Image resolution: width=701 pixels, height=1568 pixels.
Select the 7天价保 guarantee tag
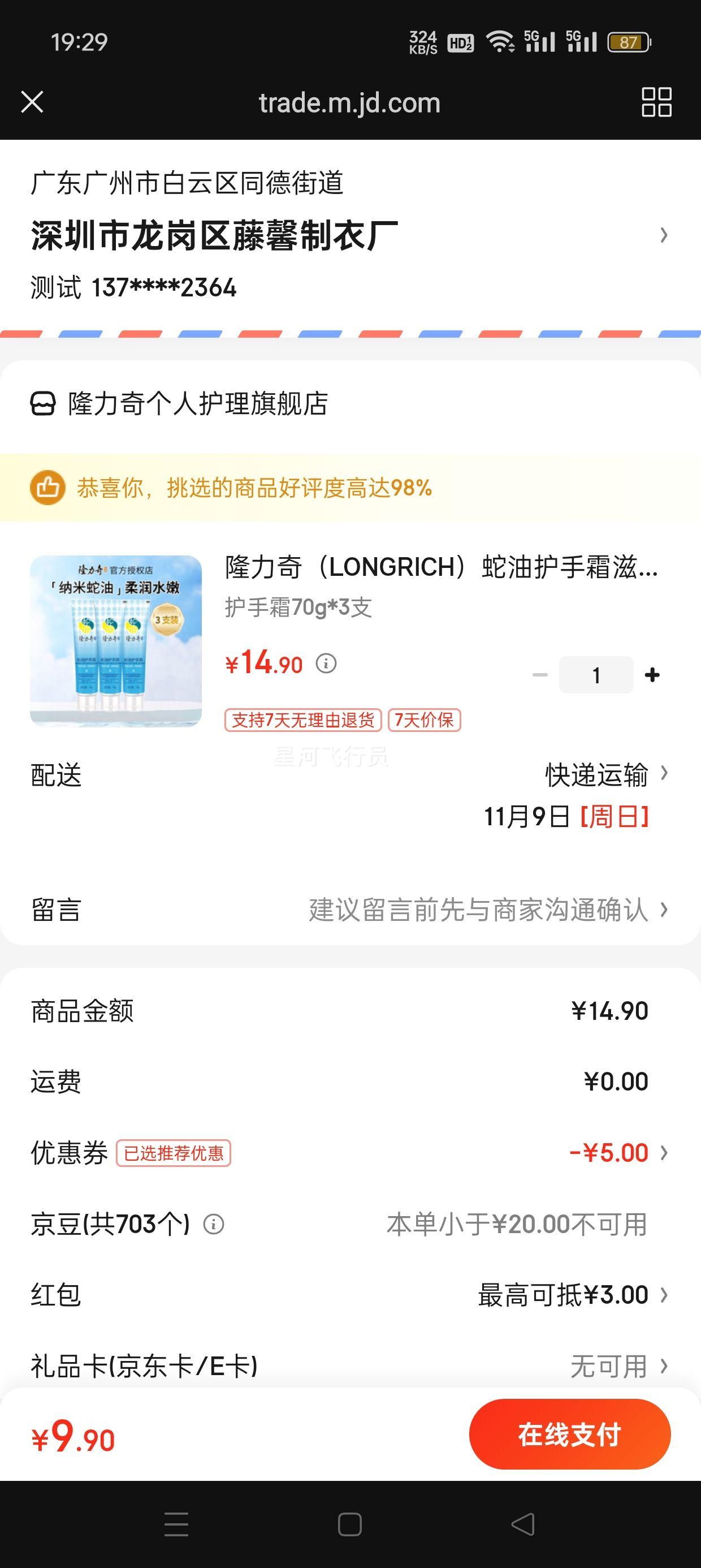425,720
